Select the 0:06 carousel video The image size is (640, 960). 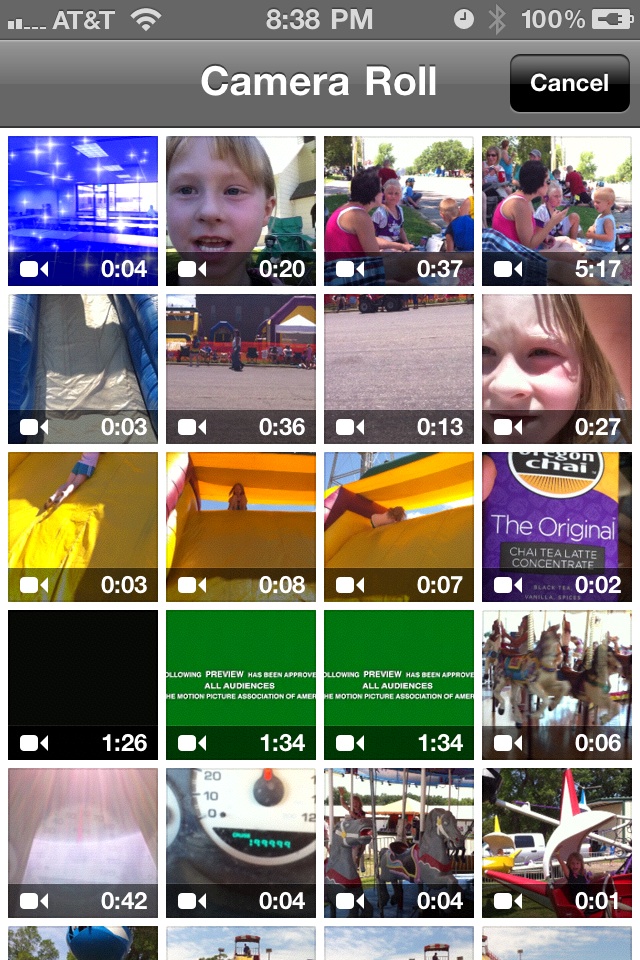(x=557, y=685)
